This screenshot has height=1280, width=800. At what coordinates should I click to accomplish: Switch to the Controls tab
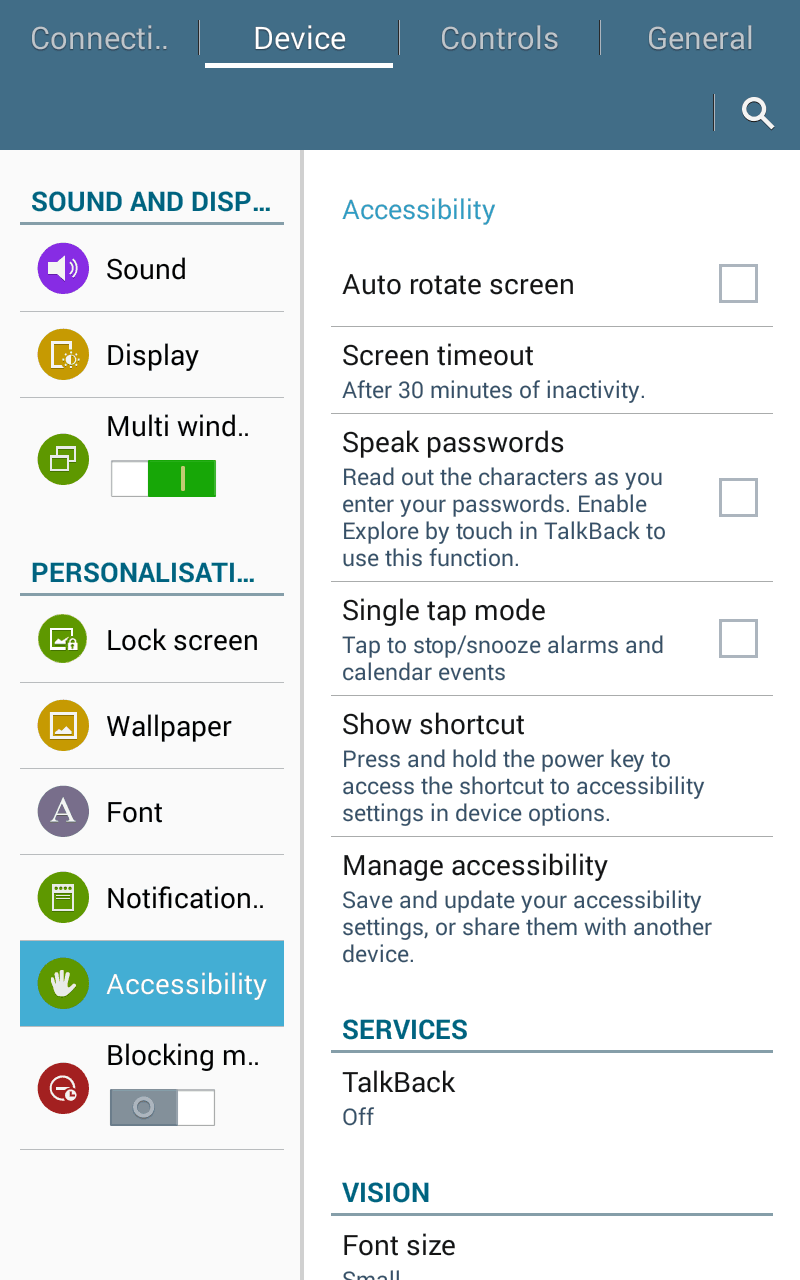pos(499,39)
